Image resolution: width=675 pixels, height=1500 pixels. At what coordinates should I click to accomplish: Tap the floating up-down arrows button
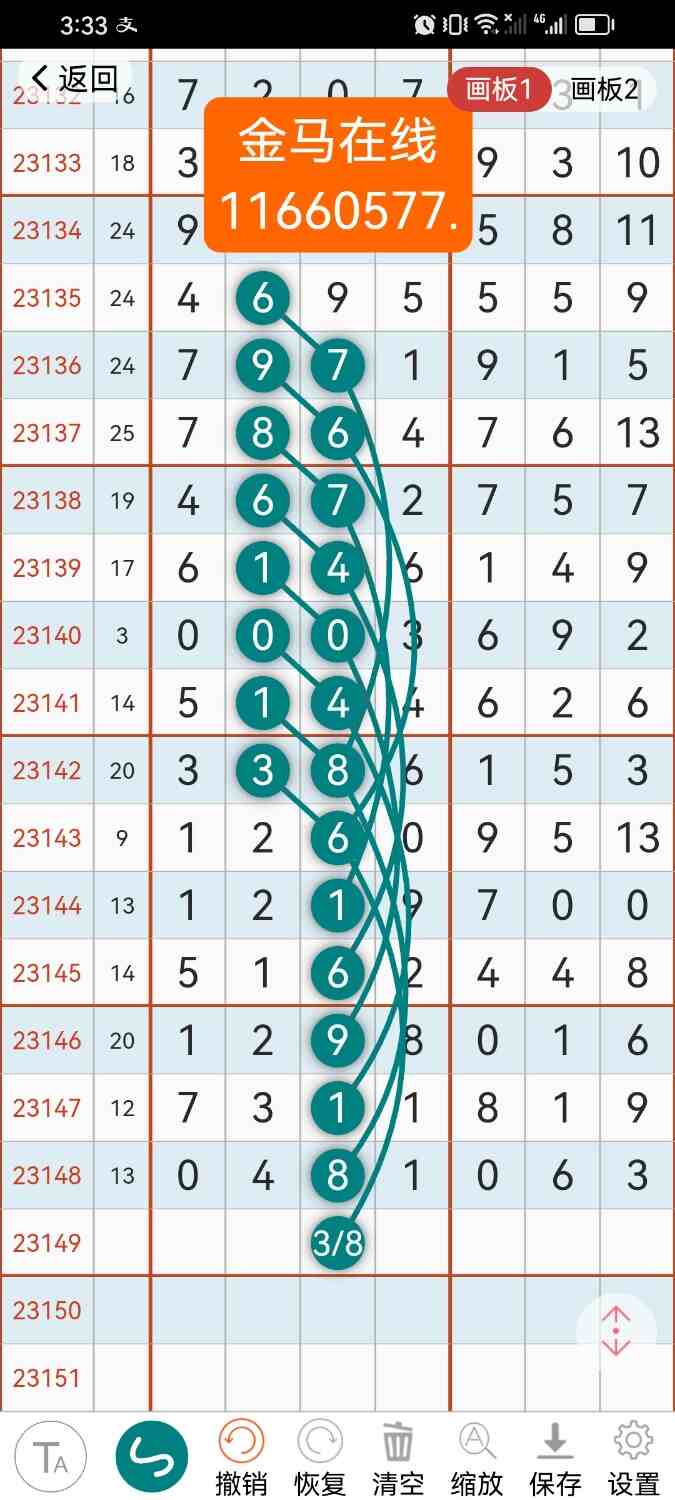tap(616, 1330)
